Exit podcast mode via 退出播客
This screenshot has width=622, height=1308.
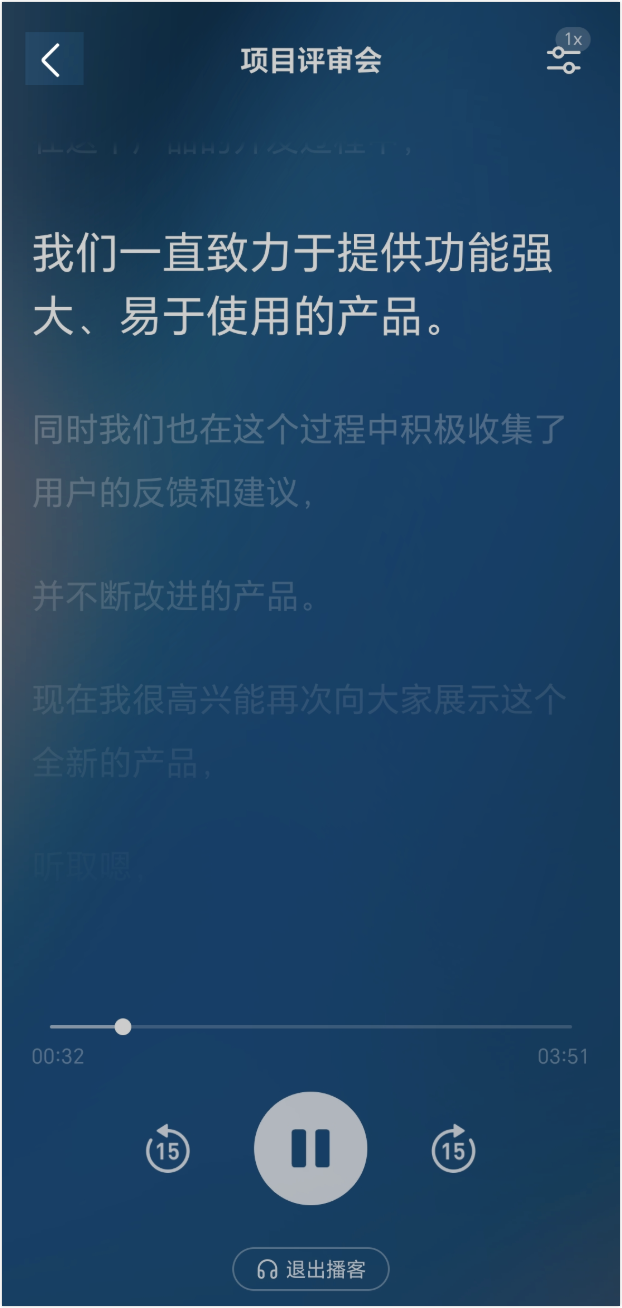(x=311, y=1269)
